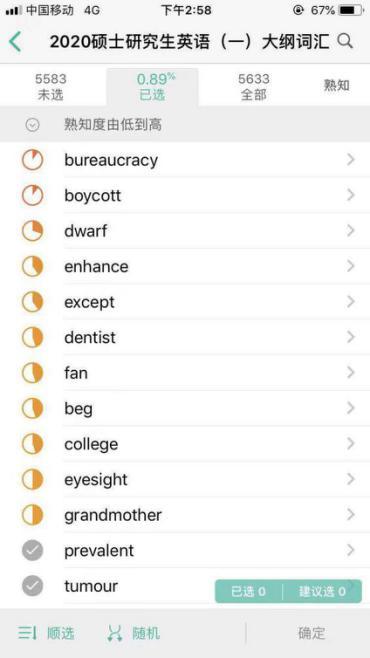Open details for enhance
The image size is (370, 658).
(x=185, y=266)
